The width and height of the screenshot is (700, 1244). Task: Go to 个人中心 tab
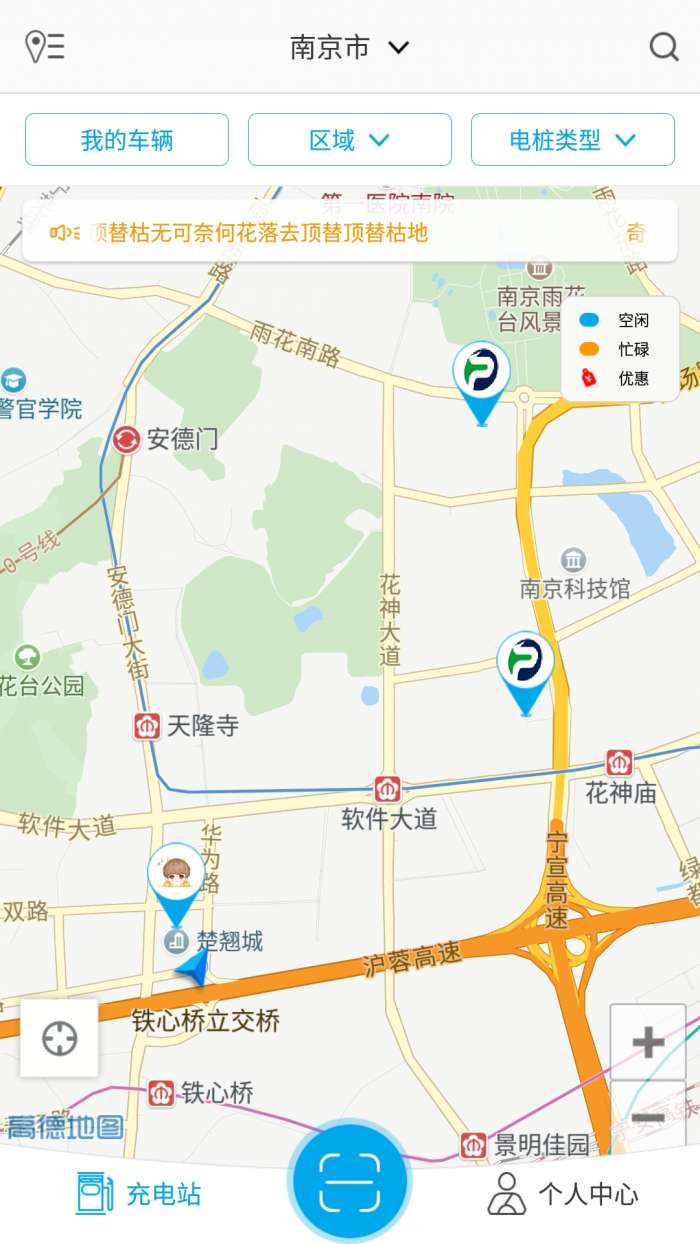click(x=562, y=1194)
